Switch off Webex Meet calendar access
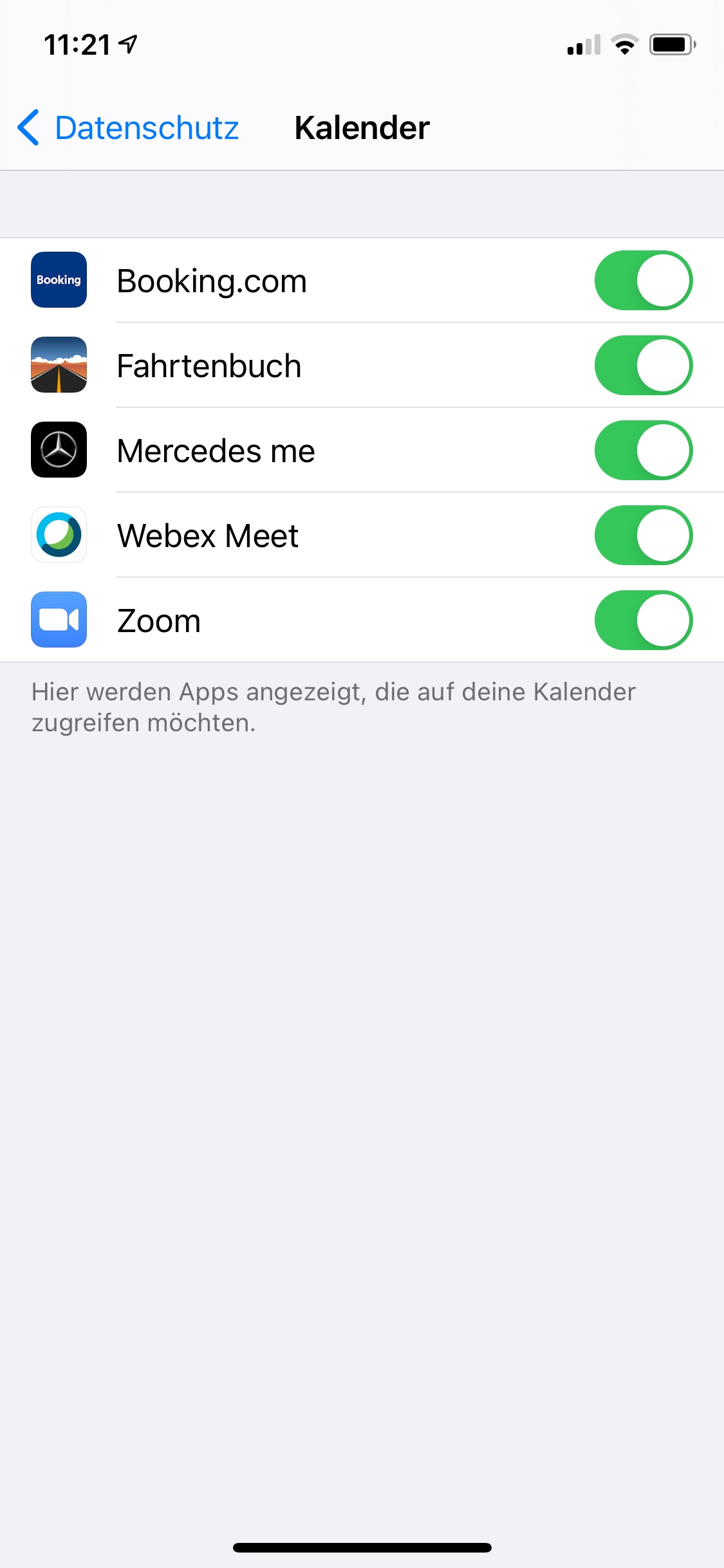724x1568 pixels. tap(644, 536)
